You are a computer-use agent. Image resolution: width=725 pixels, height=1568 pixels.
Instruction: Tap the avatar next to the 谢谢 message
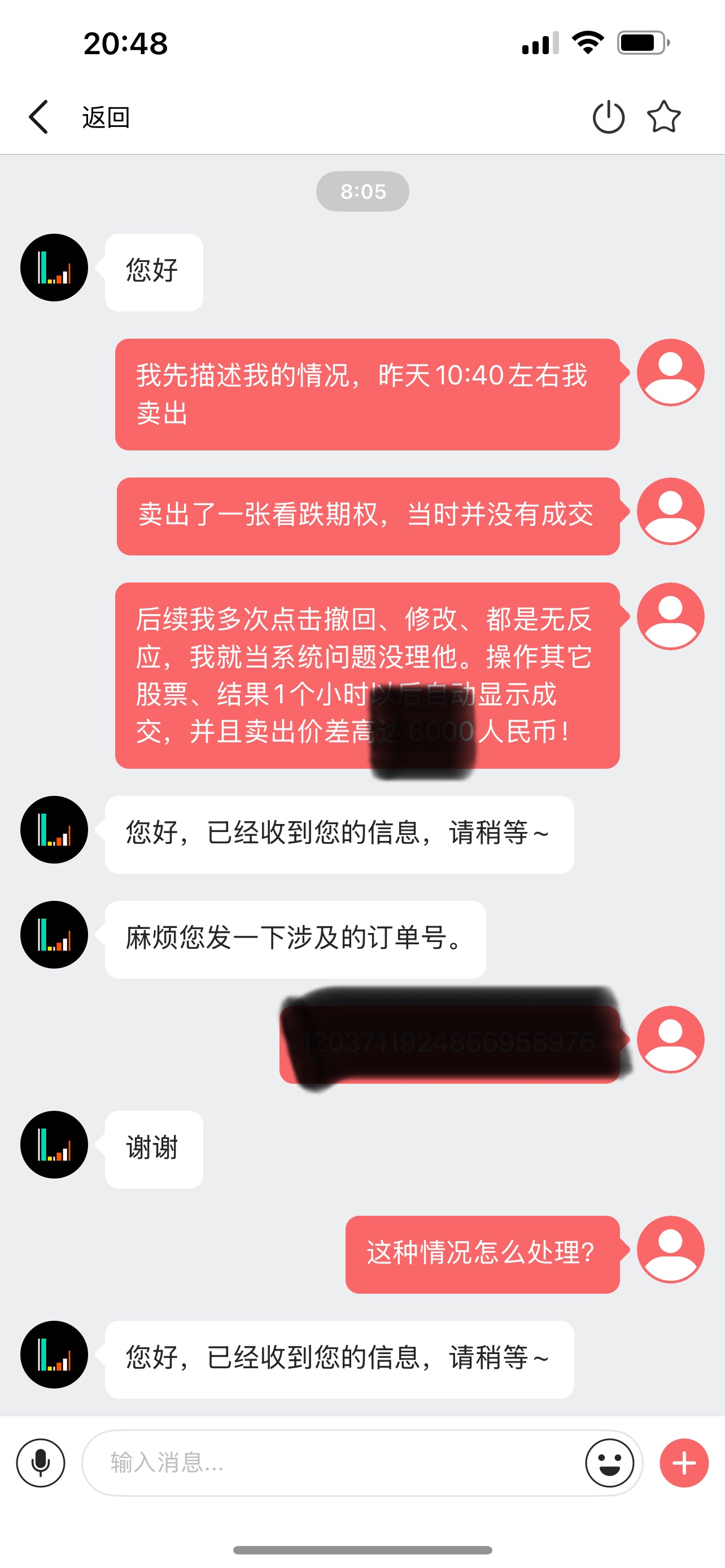54,1145
